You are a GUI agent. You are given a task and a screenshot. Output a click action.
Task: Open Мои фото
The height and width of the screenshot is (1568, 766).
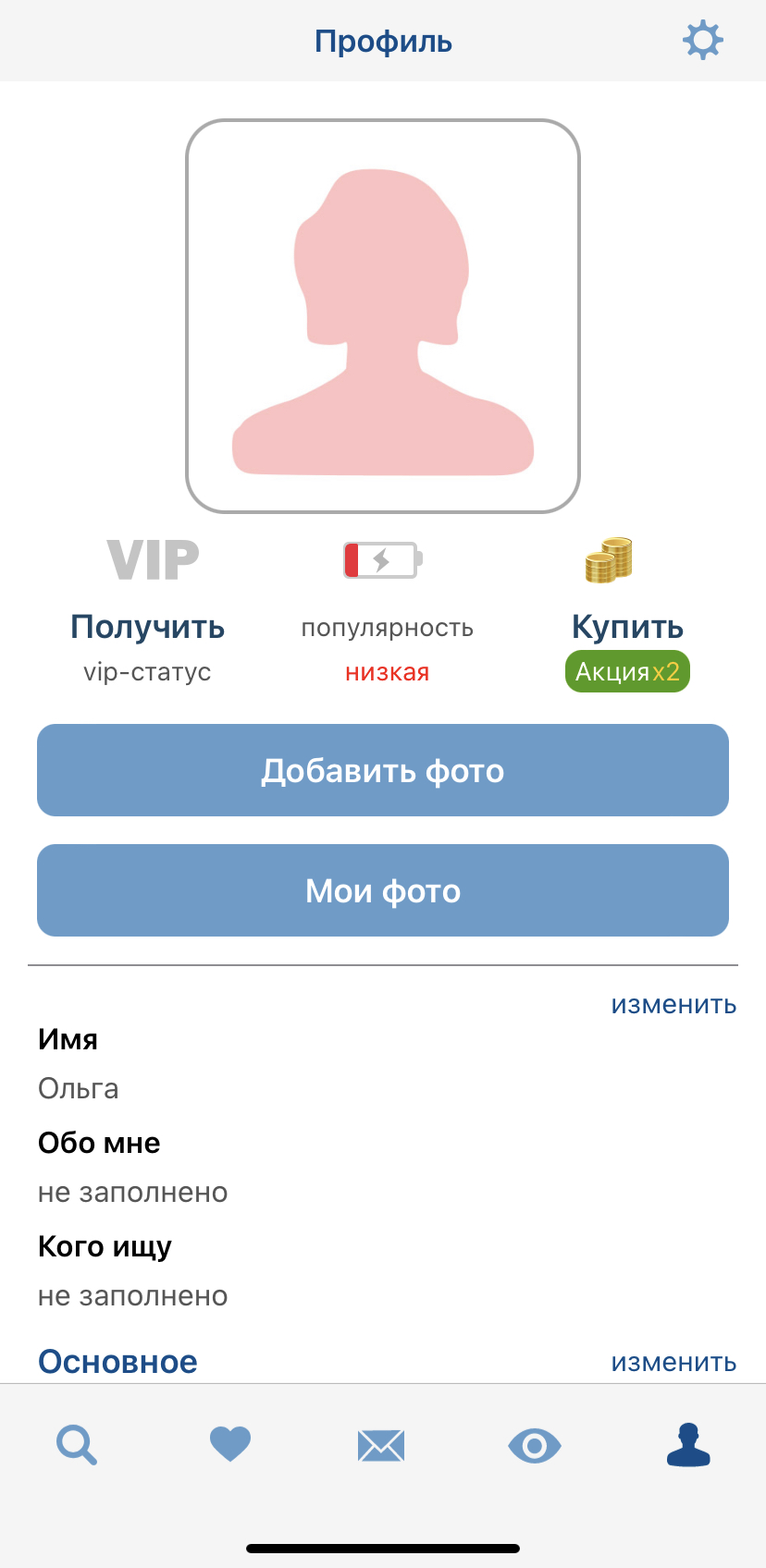pyautogui.click(x=382, y=890)
